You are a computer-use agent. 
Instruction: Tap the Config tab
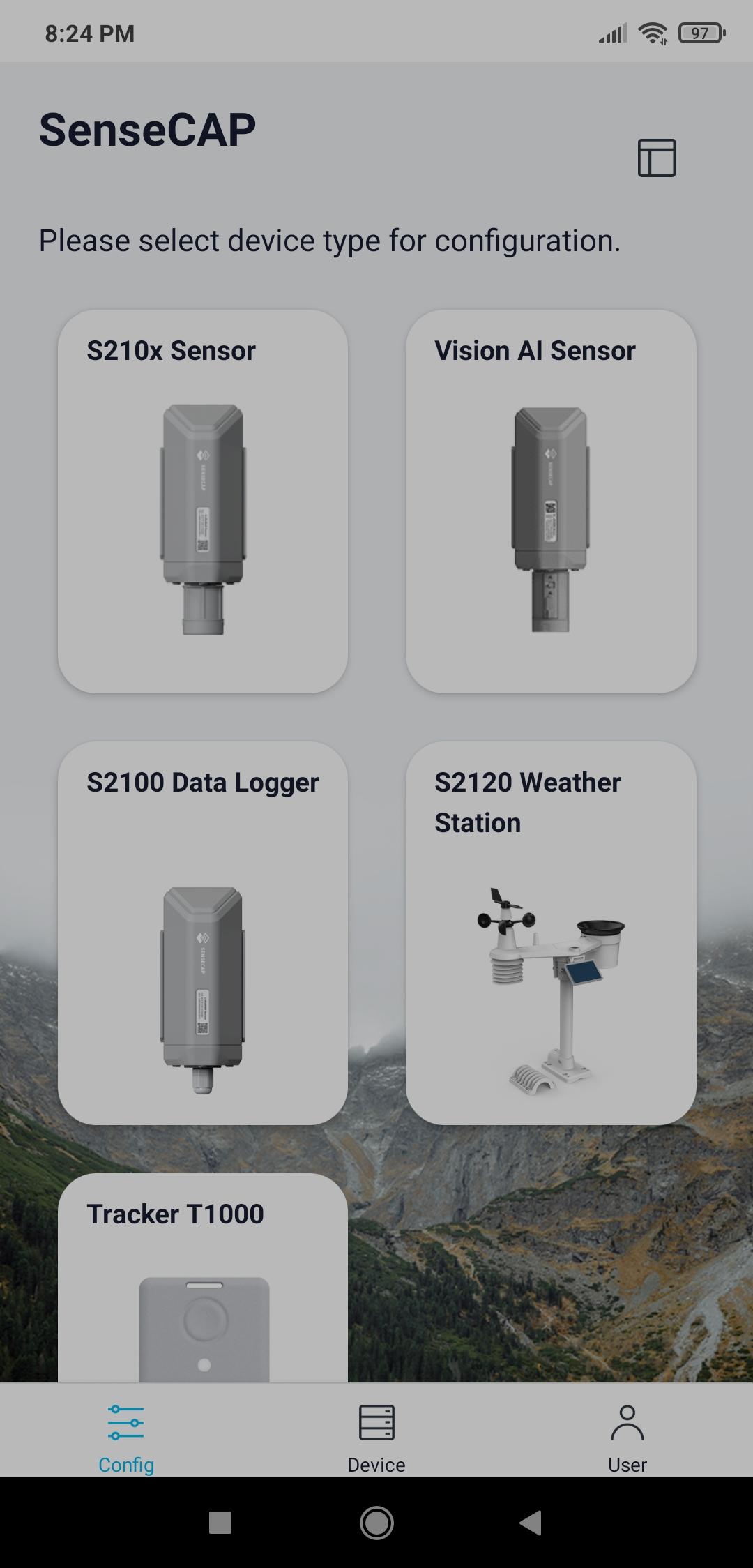pos(126,1440)
